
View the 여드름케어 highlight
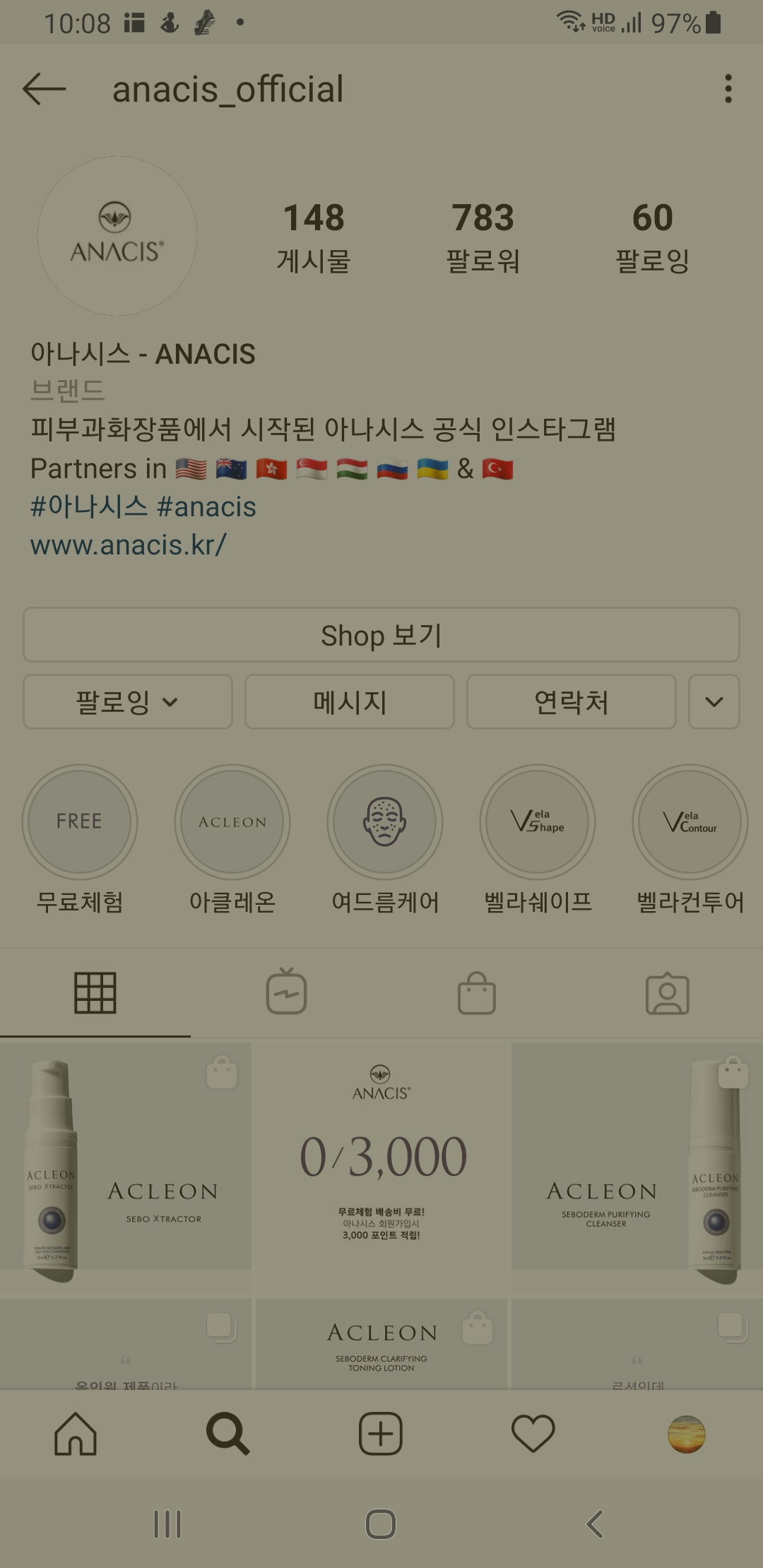tap(385, 822)
